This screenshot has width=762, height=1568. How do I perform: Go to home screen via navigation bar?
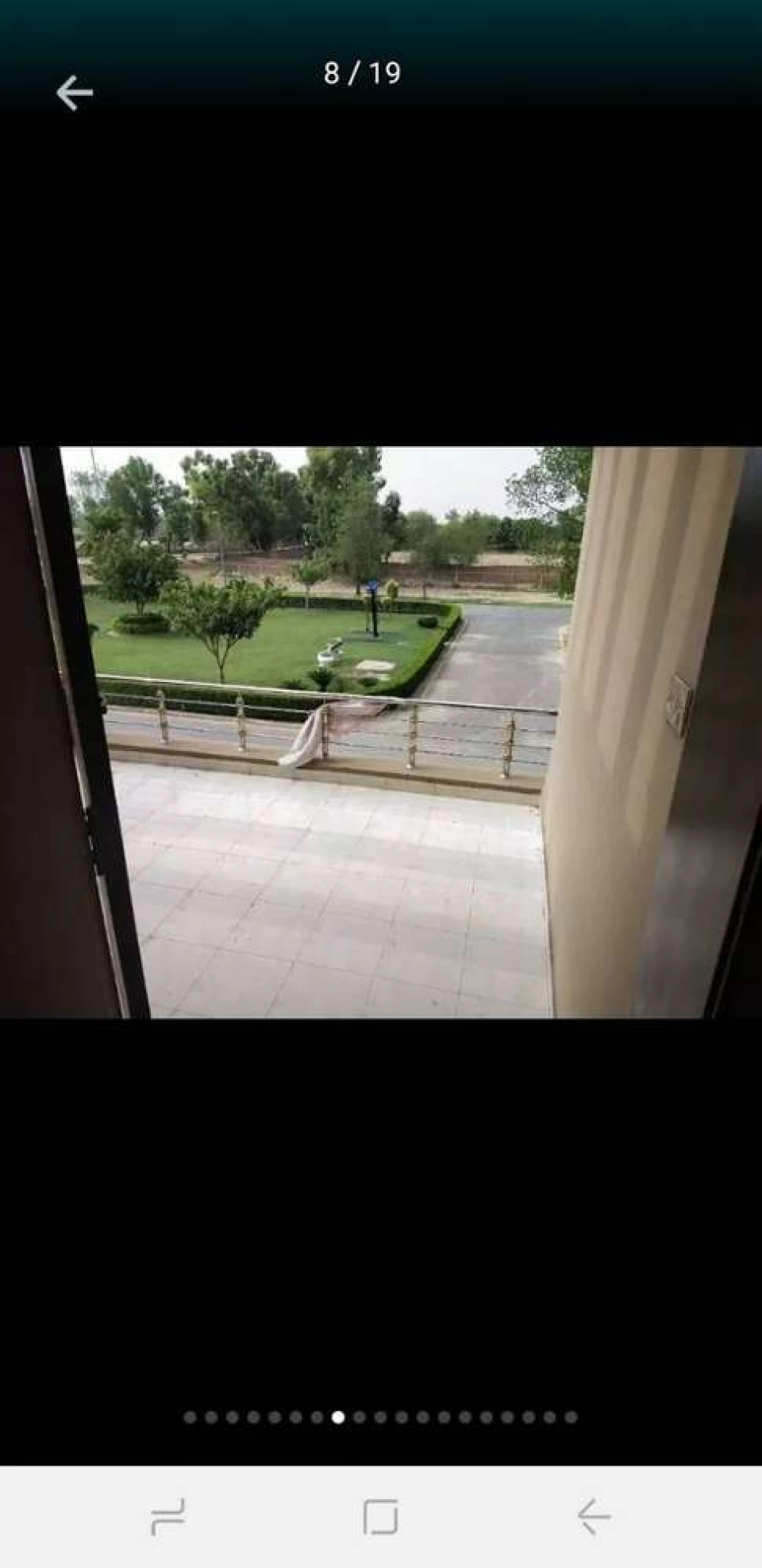pyautogui.click(x=380, y=1516)
